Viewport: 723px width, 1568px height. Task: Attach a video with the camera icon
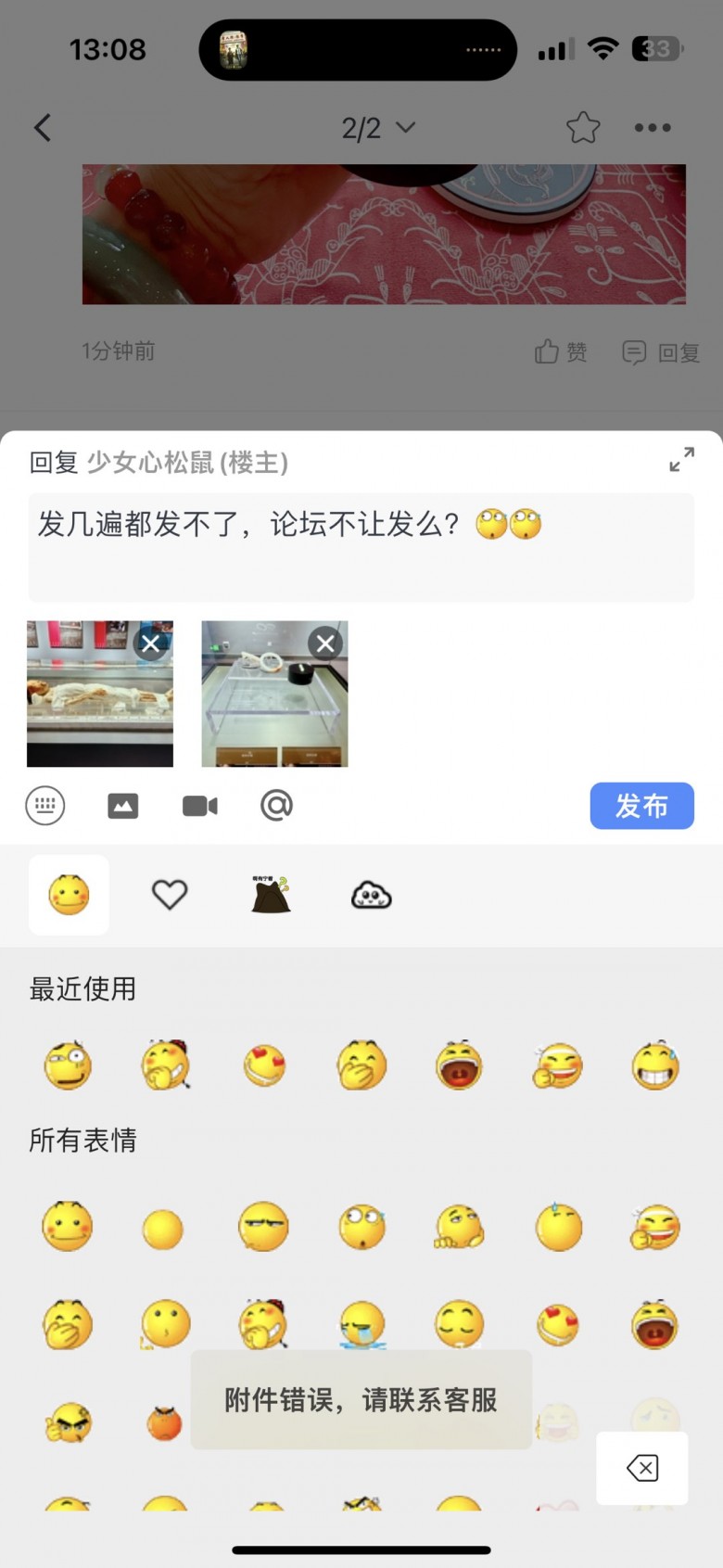(x=199, y=805)
